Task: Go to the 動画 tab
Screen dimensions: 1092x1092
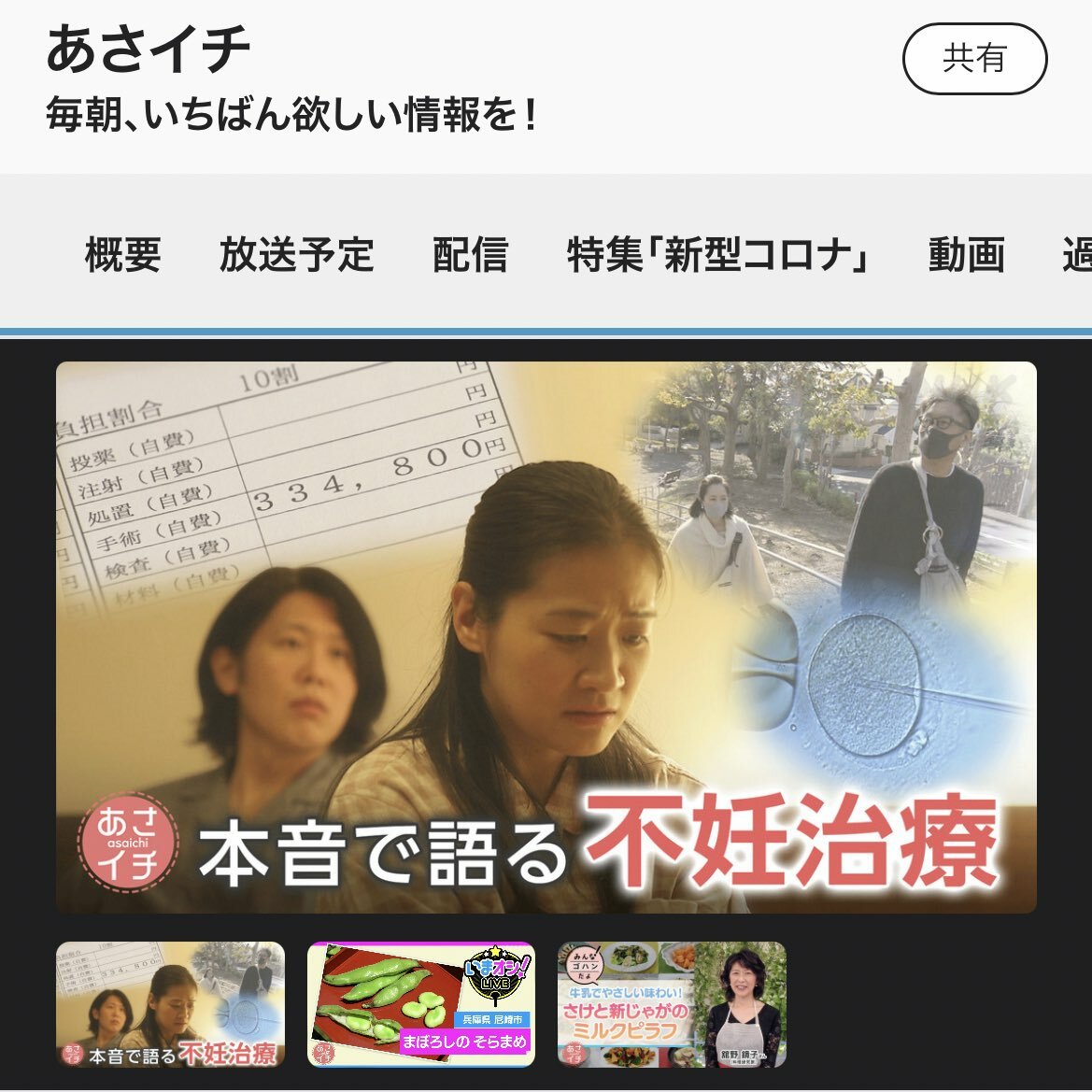Action: 966,255
